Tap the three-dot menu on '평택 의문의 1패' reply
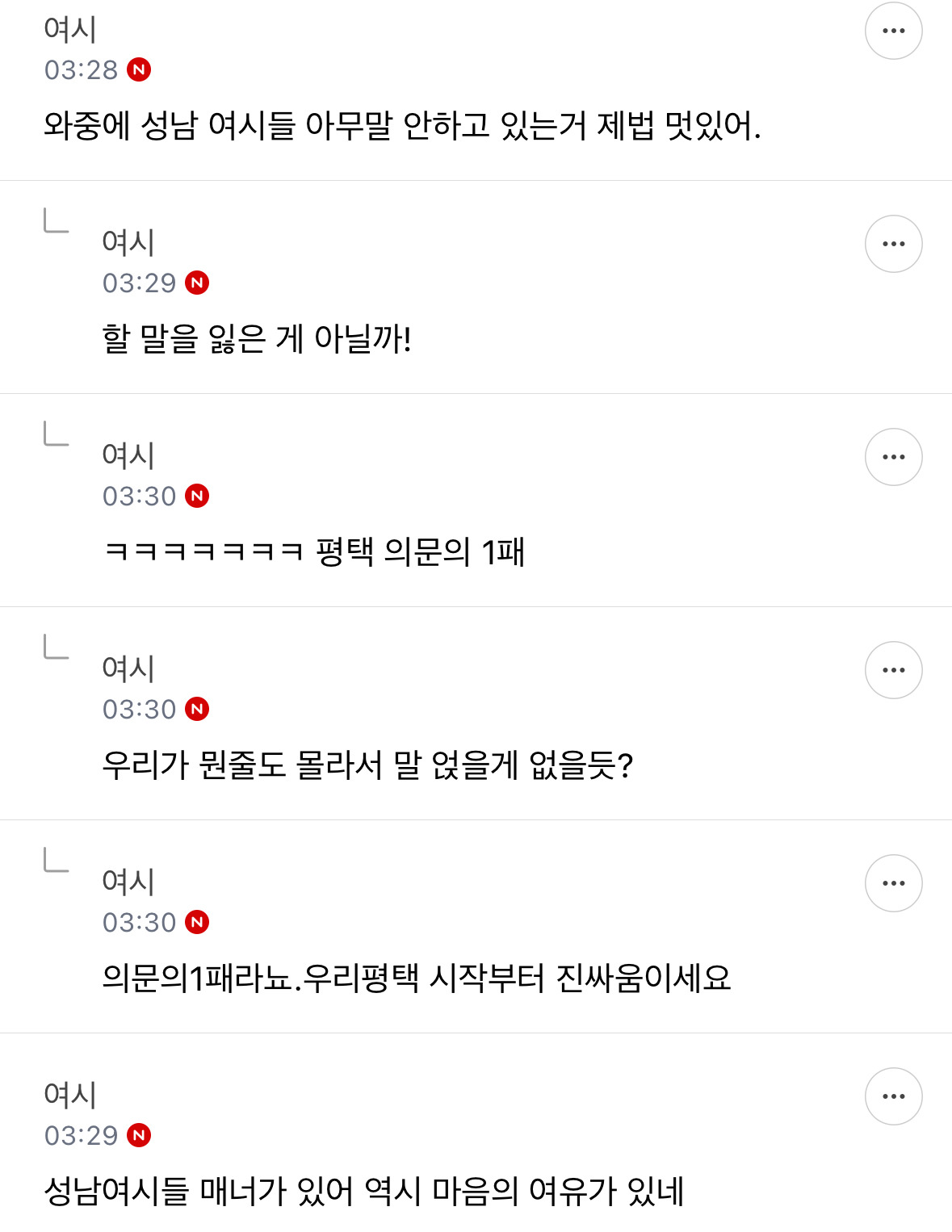This screenshot has width=952, height=1232. click(x=893, y=457)
